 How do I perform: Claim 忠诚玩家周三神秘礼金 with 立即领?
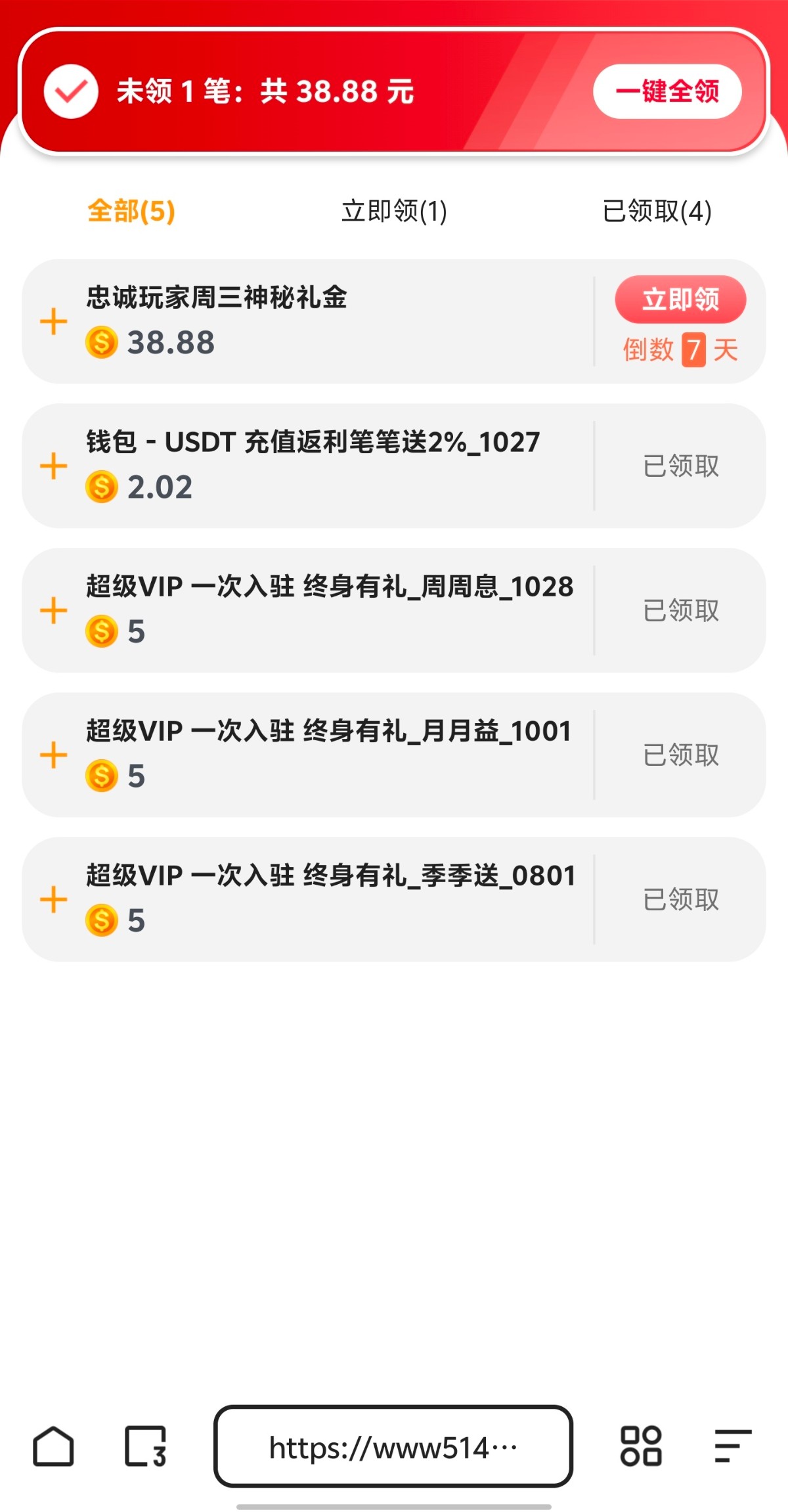point(680,300)
